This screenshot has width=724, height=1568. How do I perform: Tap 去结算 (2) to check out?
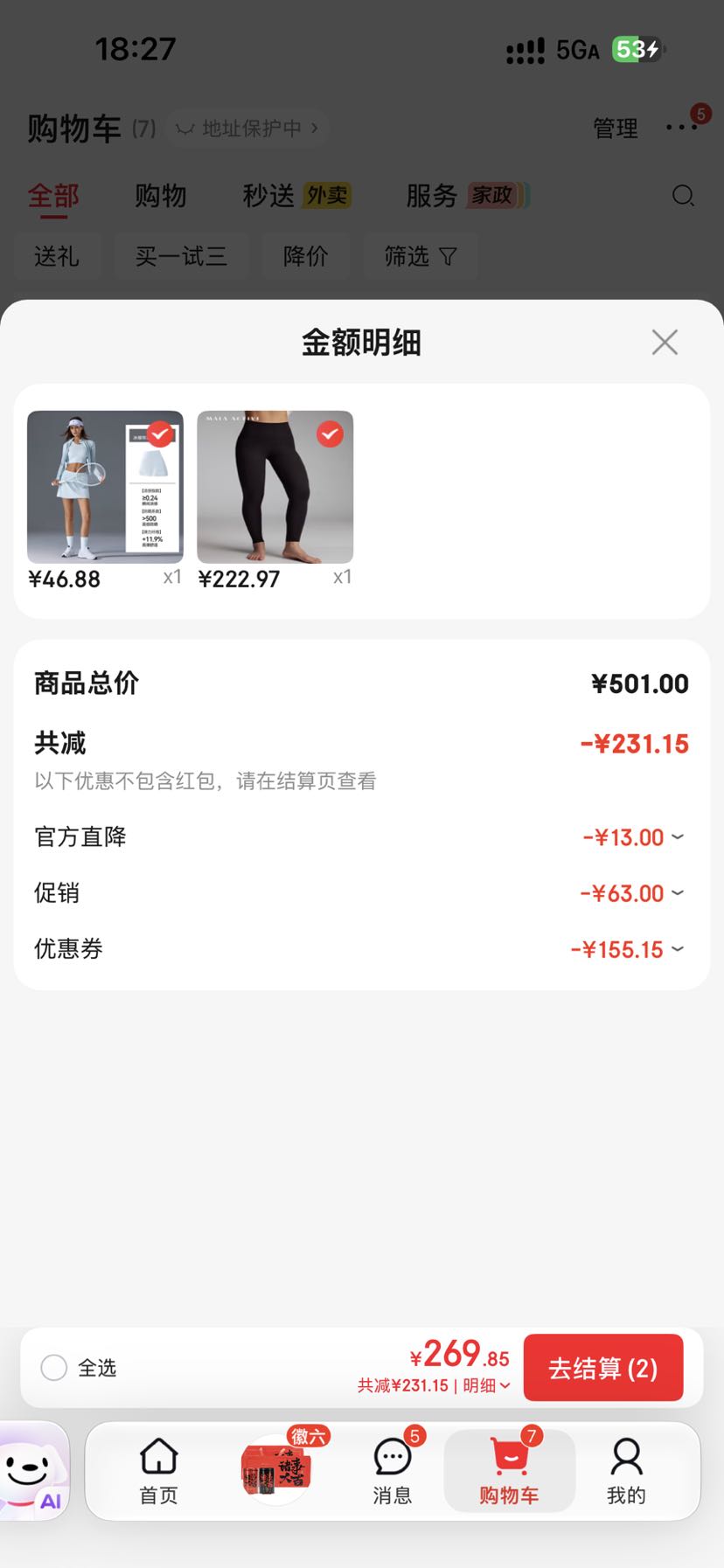[603, 1368]
